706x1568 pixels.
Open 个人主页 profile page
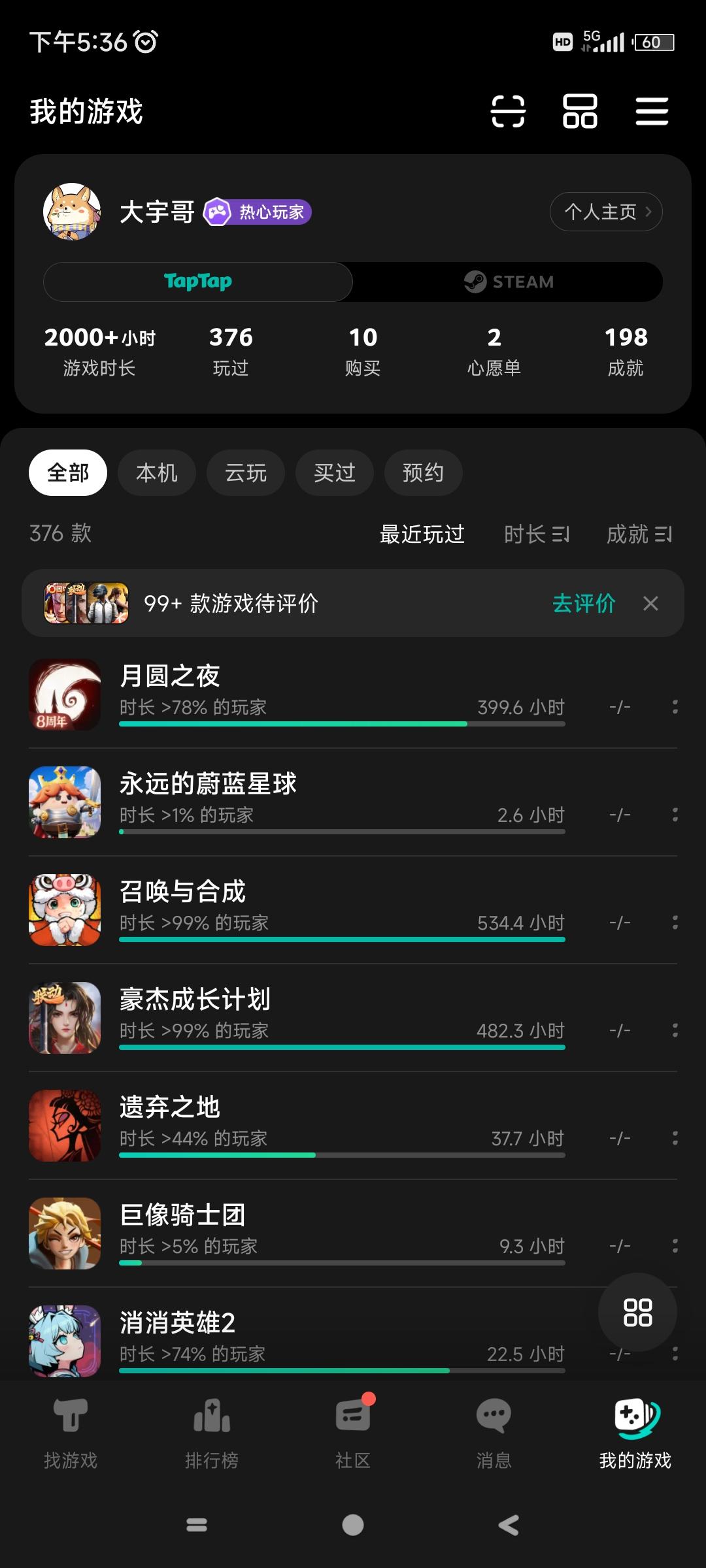tap(606, 212)
